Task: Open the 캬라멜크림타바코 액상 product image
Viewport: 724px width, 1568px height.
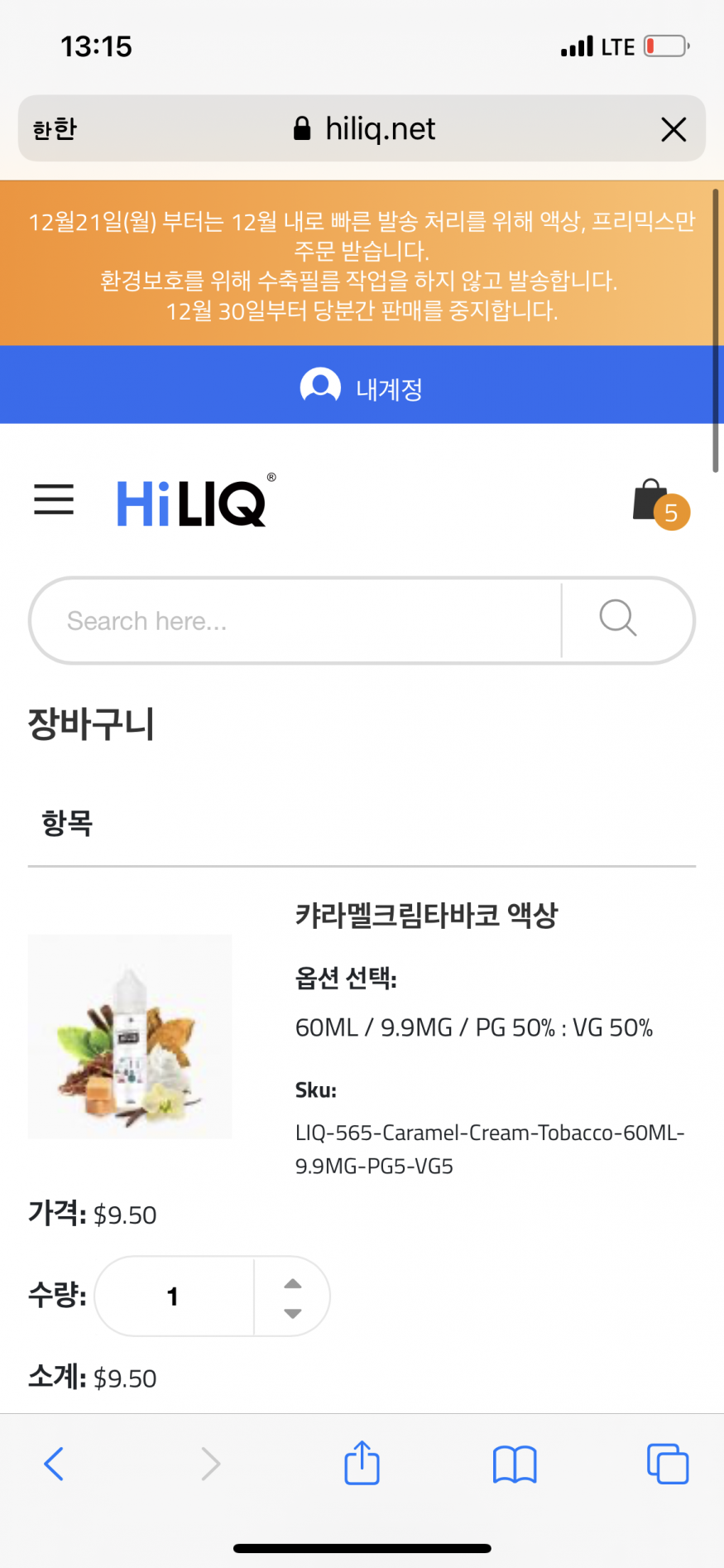Action: click(x=130, y=1037)
